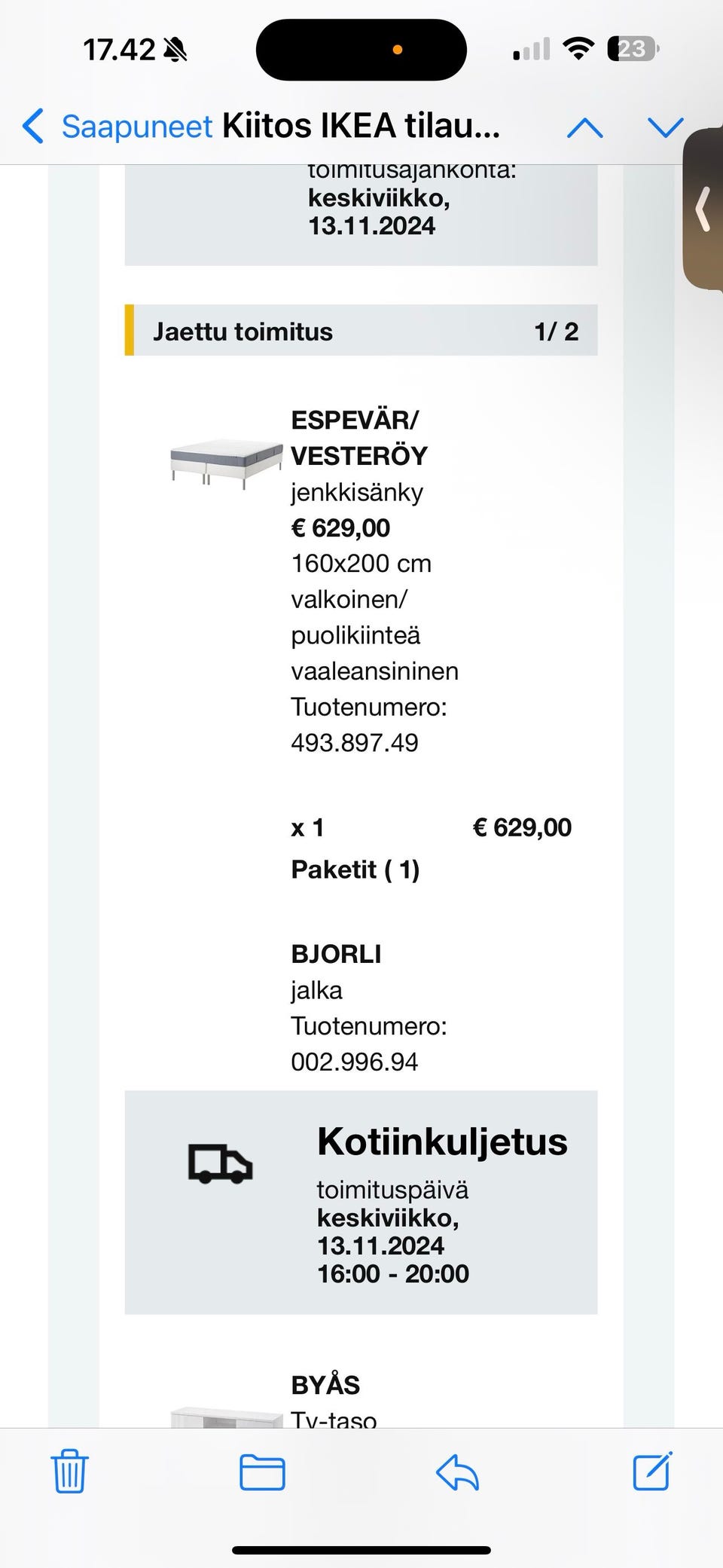723x1568 pixels.
Task: Jump to the next email
Action: pos(665,127)
